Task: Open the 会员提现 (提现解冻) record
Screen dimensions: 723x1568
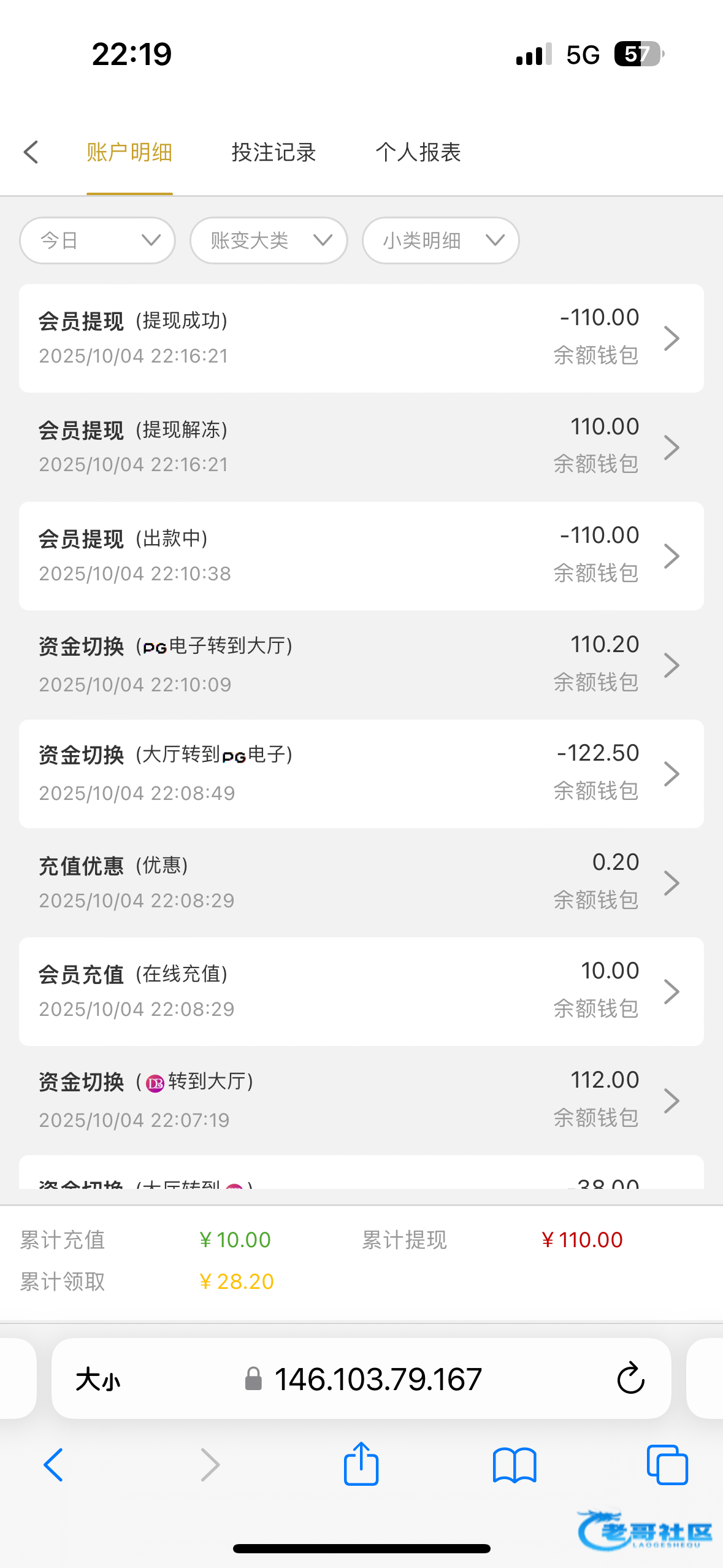Action: tap(361, 447)
